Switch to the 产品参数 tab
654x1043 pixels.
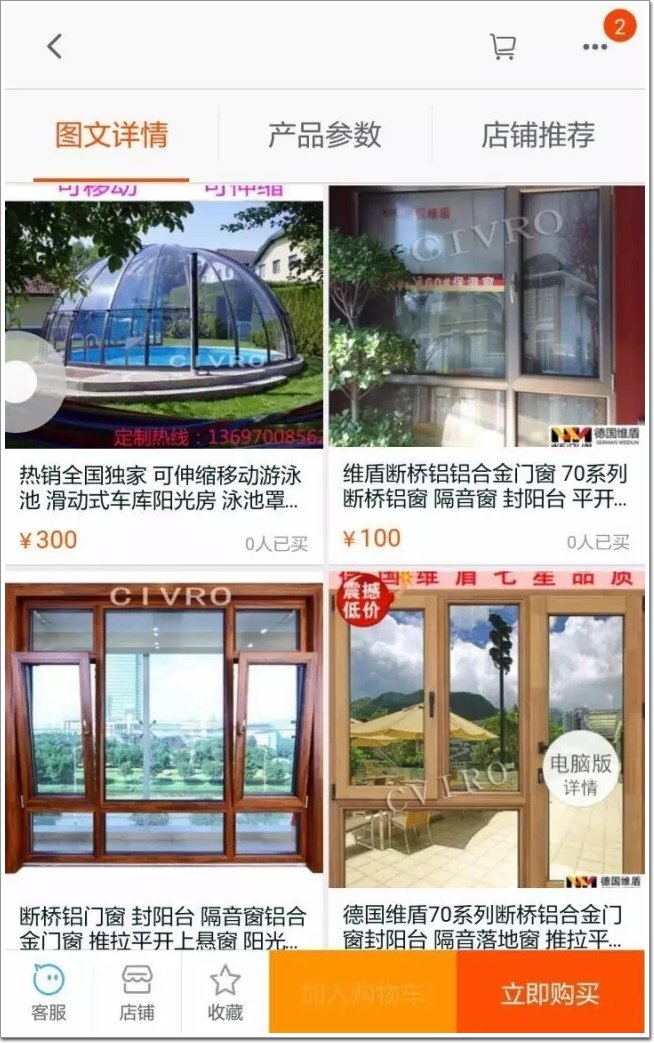coord(325,135)
